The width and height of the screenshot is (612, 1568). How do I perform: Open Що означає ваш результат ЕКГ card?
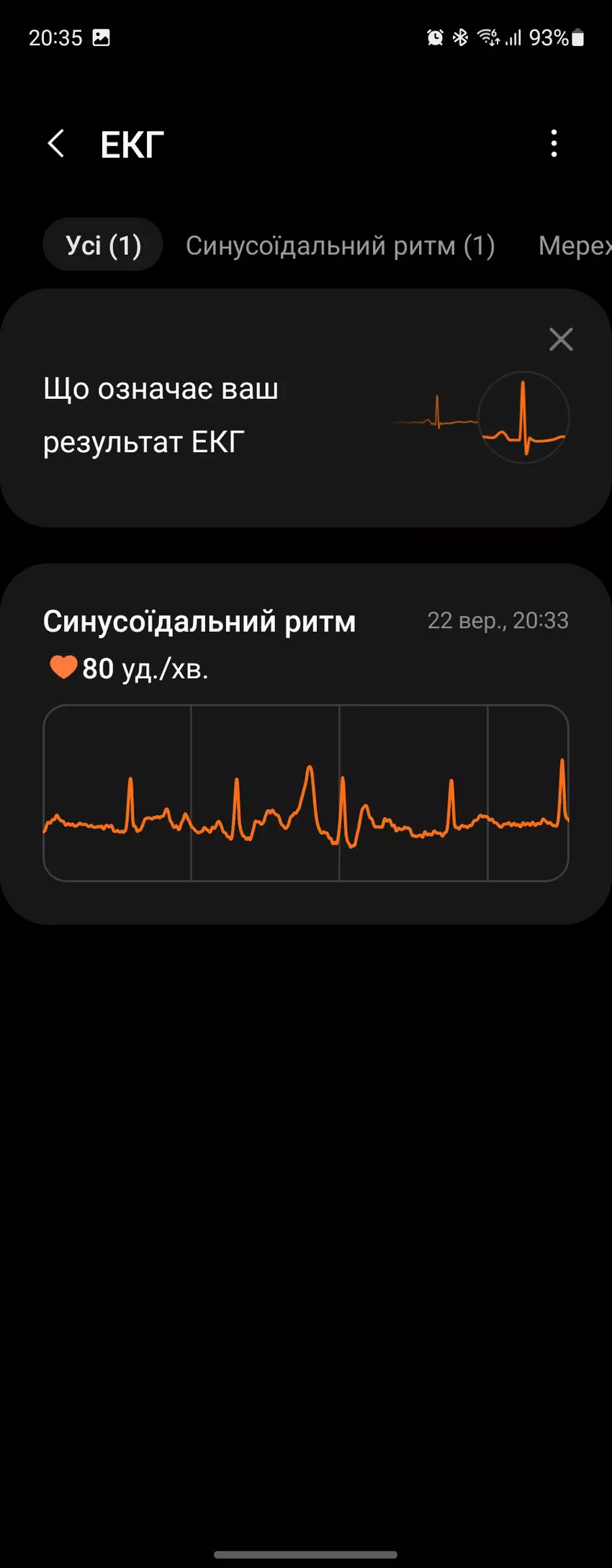point(216,416)
